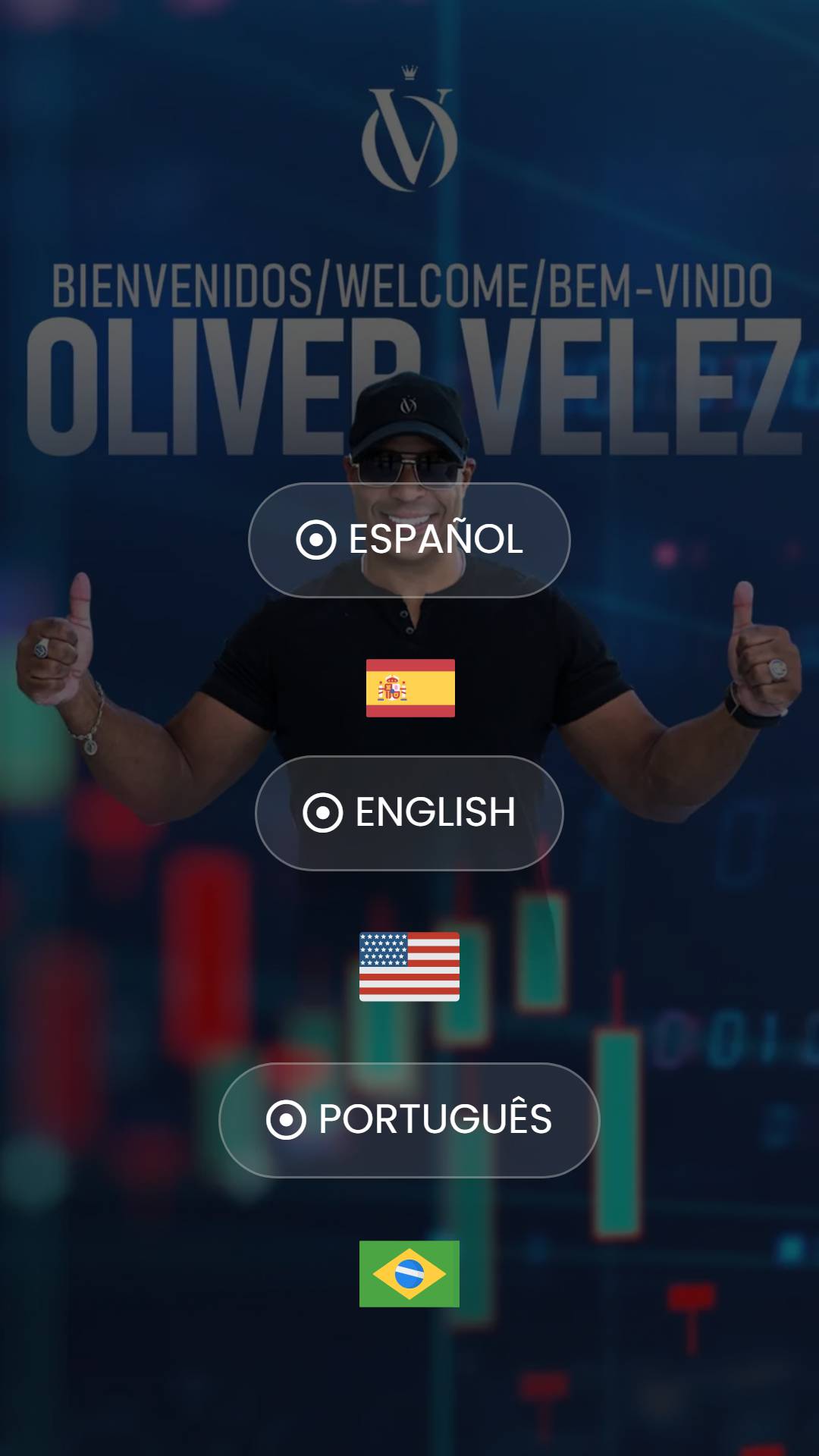
Task: Select the ESPAÑOL language button
Action: [x=409, y=540]
